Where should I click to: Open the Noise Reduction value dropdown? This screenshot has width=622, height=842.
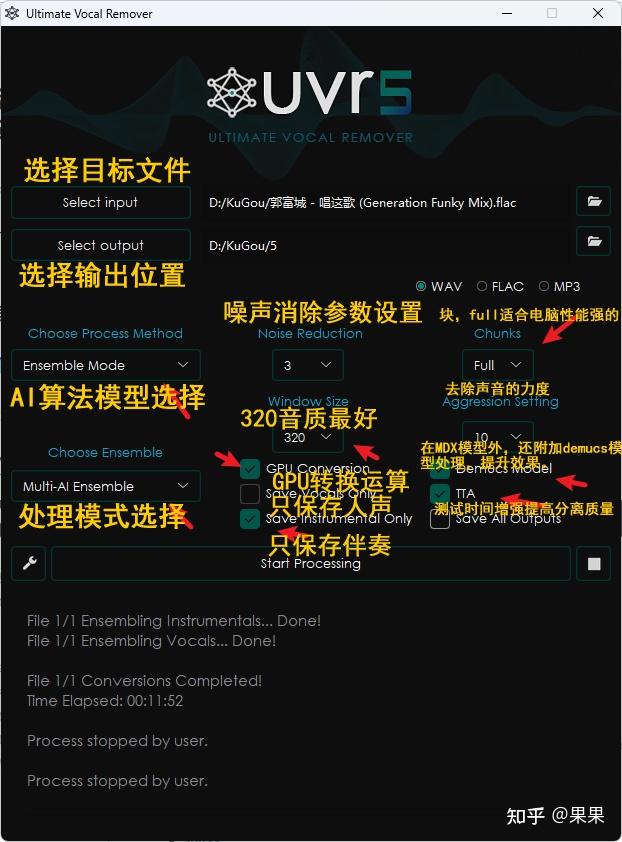tap(308, 365)
